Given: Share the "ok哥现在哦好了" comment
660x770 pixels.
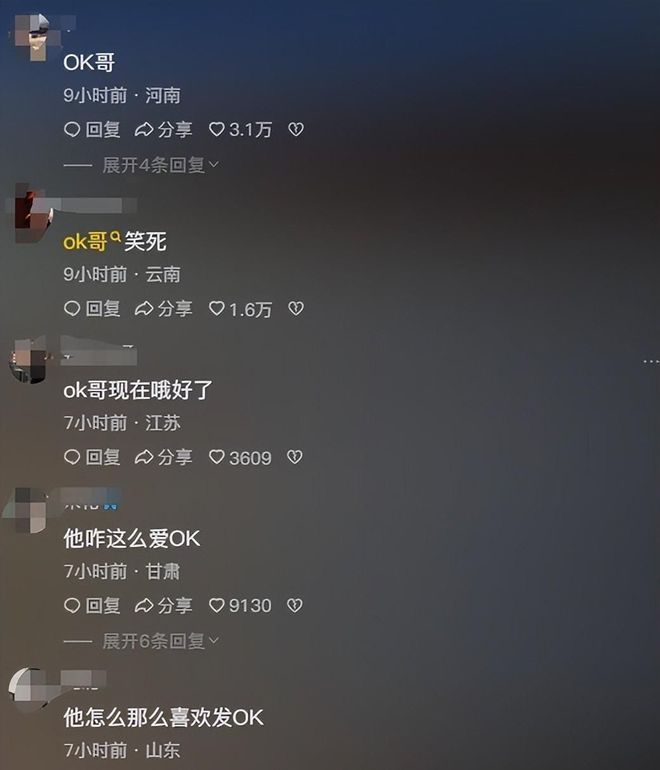Looking at the screenshot, I should pos(163,457).
